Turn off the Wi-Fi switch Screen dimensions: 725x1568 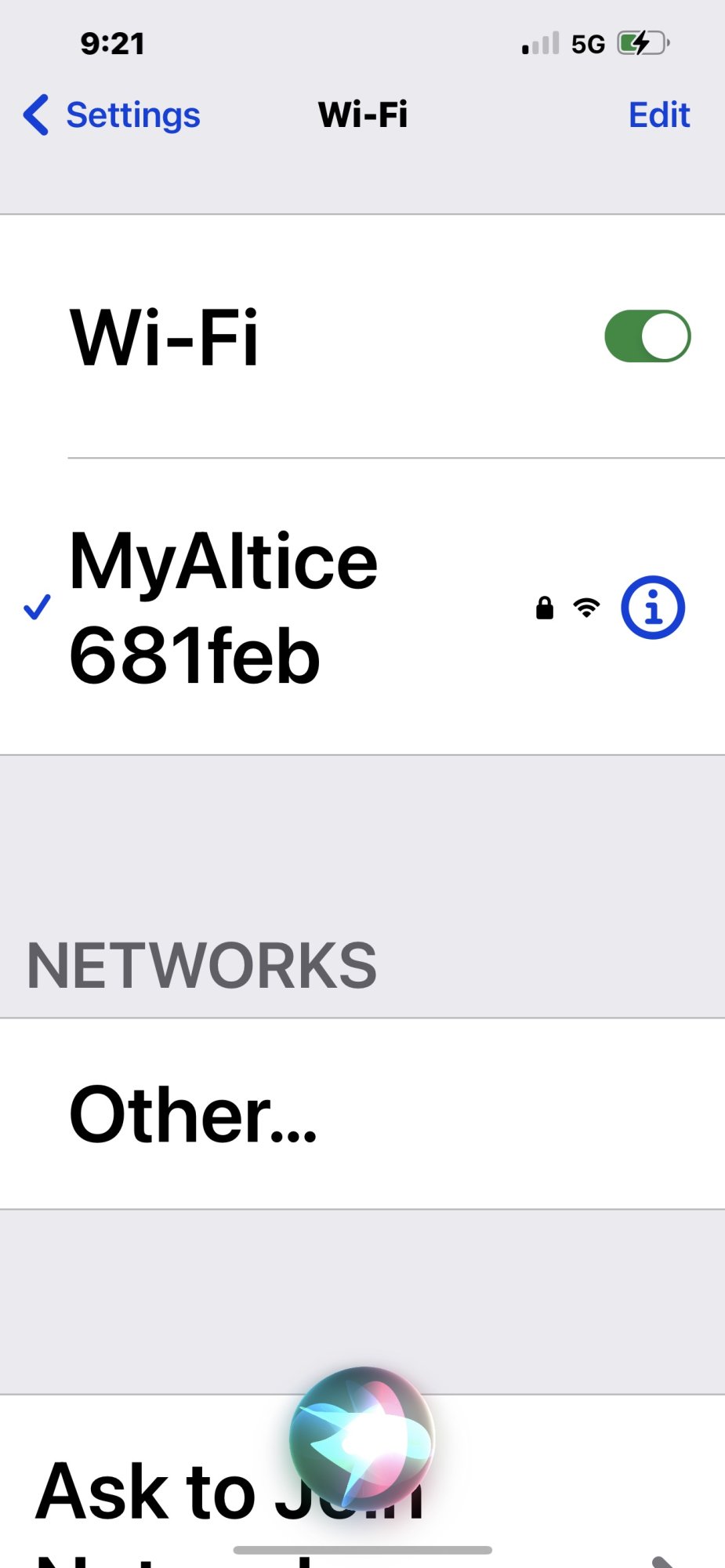pos(647,336)
